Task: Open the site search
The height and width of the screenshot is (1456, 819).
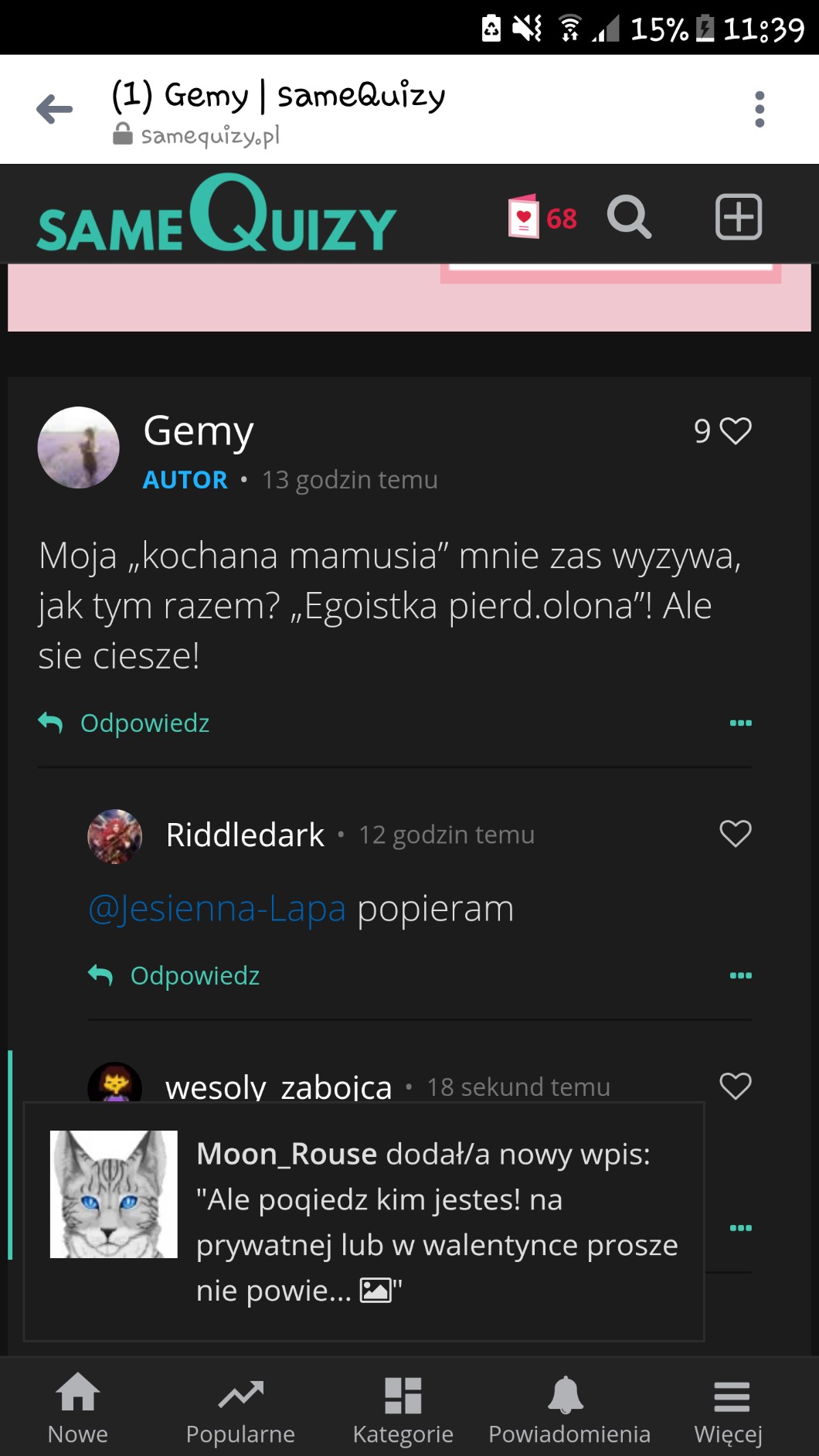Action: point(629,217)
